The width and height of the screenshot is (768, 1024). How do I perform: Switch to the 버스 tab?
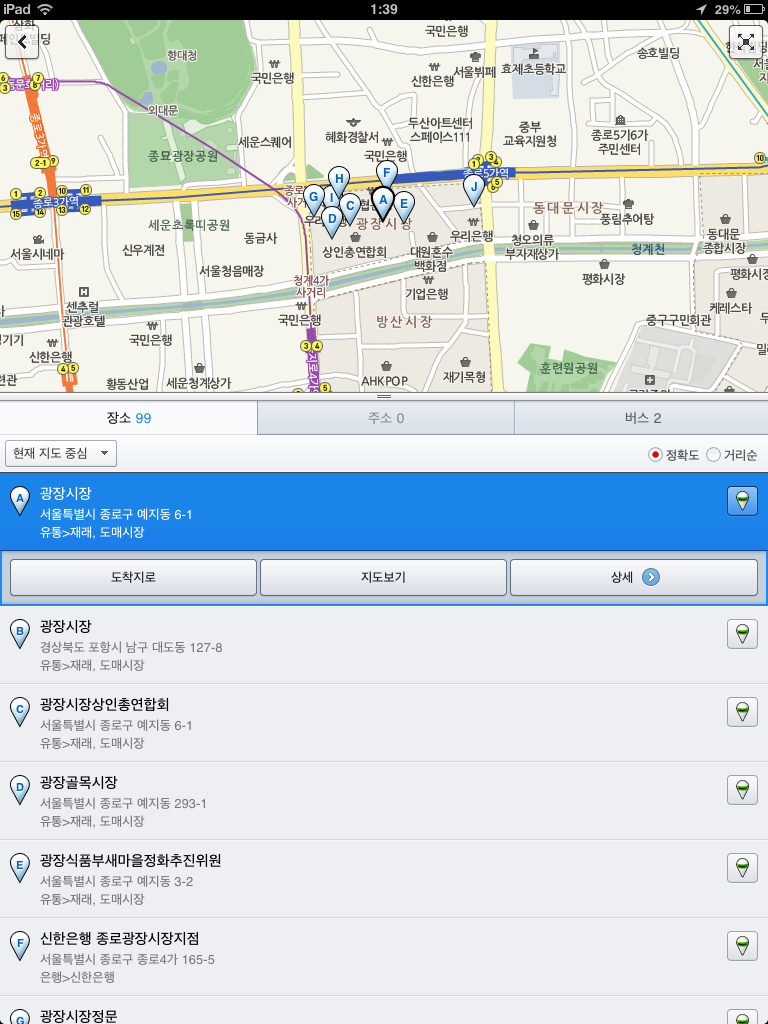(x=642, y=418)
